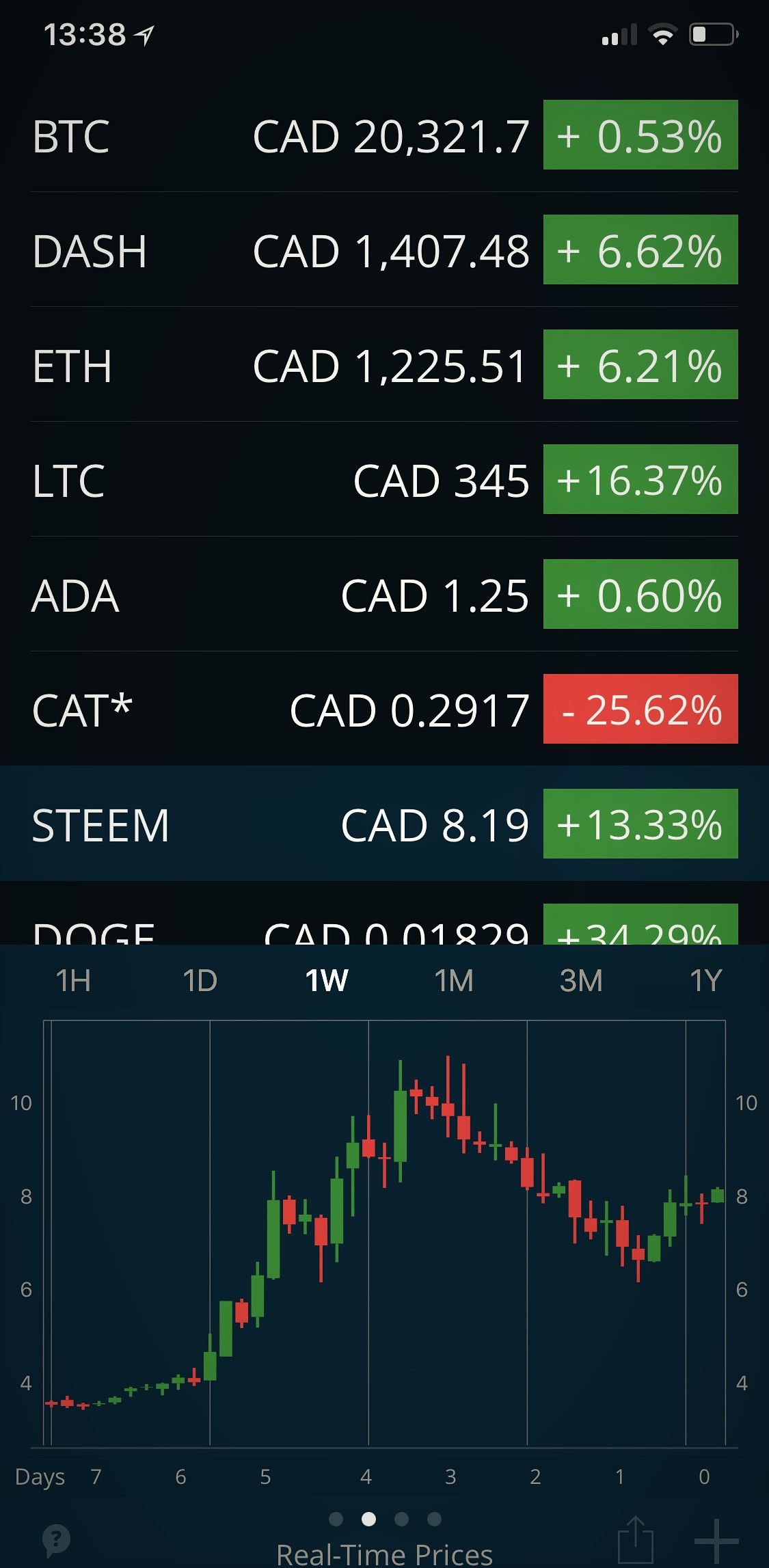Open the DASH coin row
The image size is (769, 1568).
point(384,250)
